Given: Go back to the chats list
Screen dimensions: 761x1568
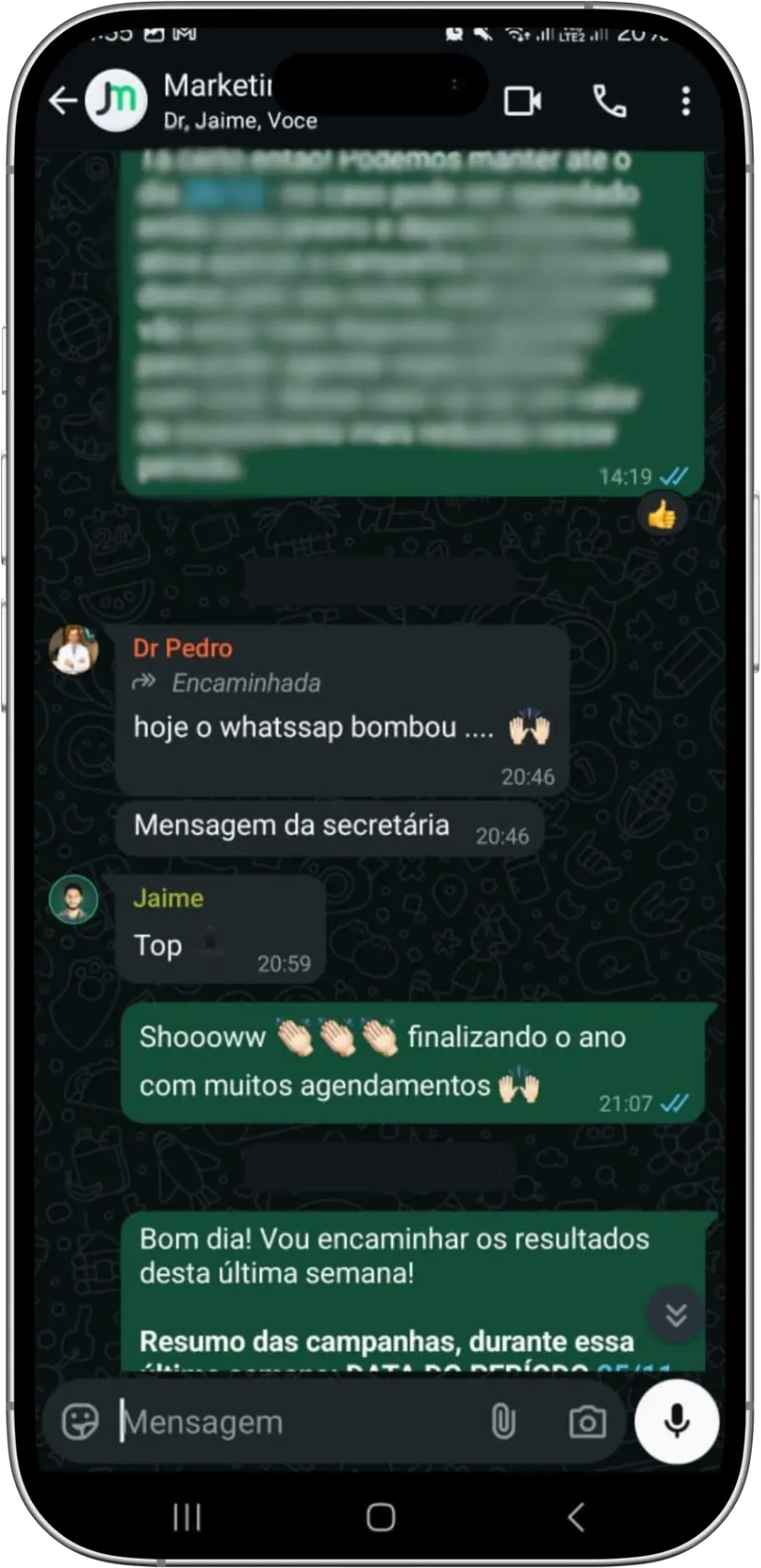Looking at the screenshot, I should point(63,100).
